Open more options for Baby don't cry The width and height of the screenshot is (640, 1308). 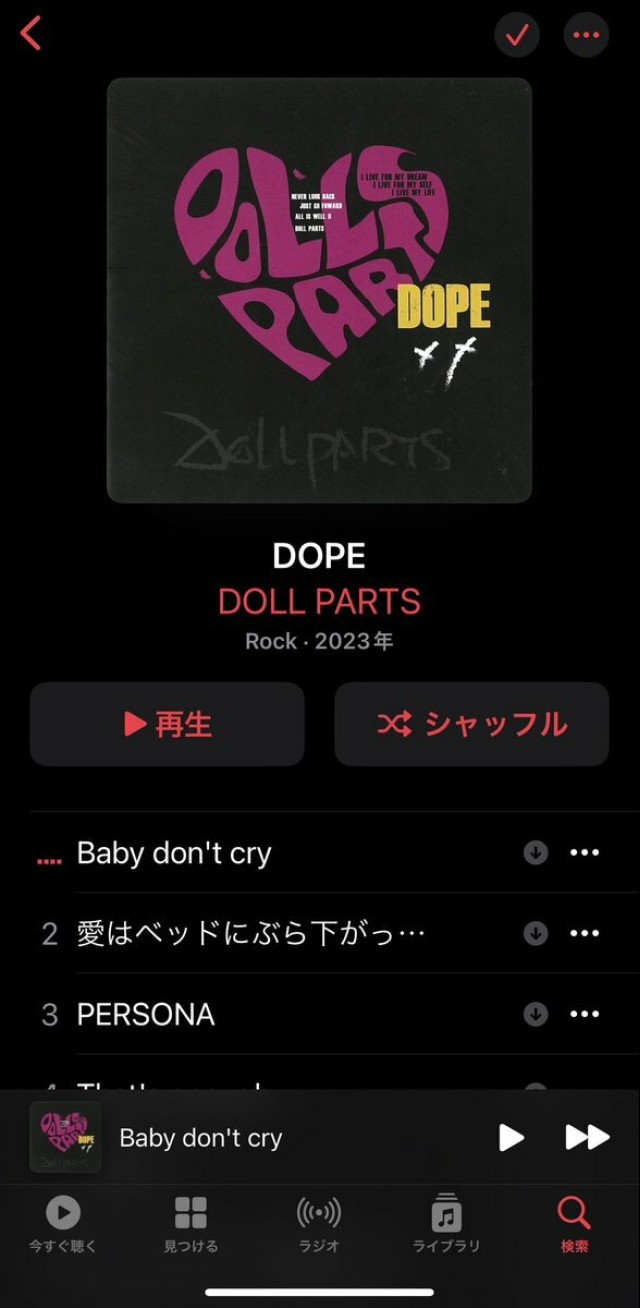coord(584,853)
